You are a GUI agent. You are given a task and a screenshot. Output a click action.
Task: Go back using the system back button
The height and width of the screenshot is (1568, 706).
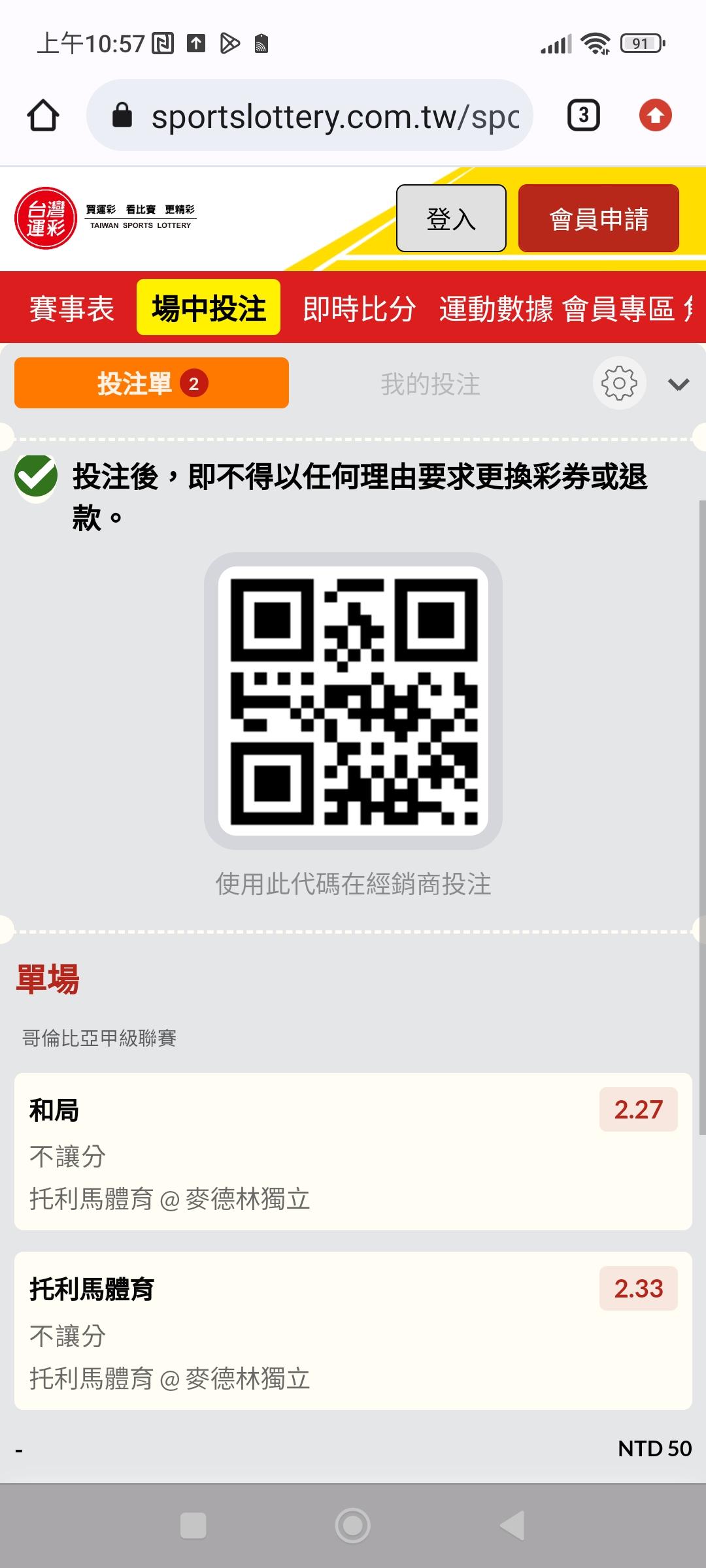click(513, 1526)
